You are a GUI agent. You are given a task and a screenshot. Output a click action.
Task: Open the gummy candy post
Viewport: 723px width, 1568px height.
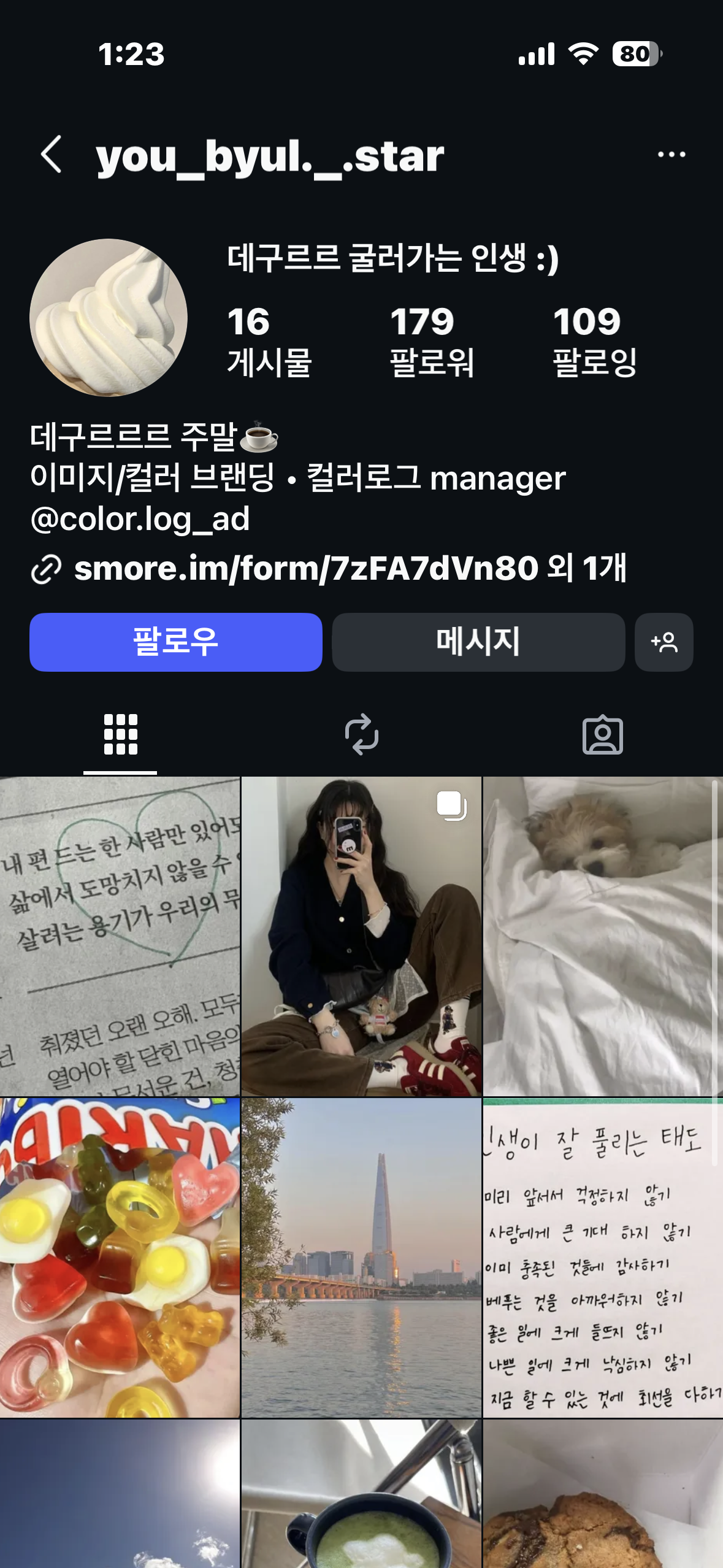click(120, 1258)
